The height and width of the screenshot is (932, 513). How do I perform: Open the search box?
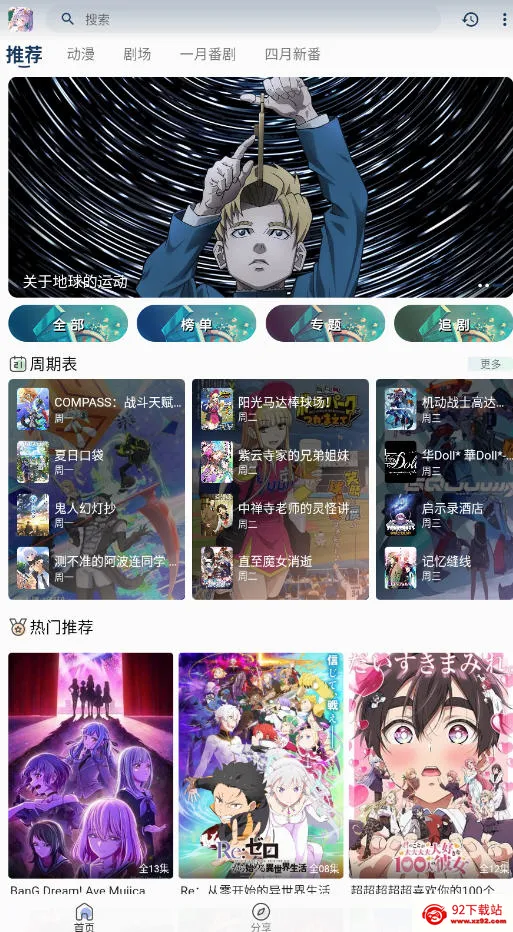coord(244,19)
